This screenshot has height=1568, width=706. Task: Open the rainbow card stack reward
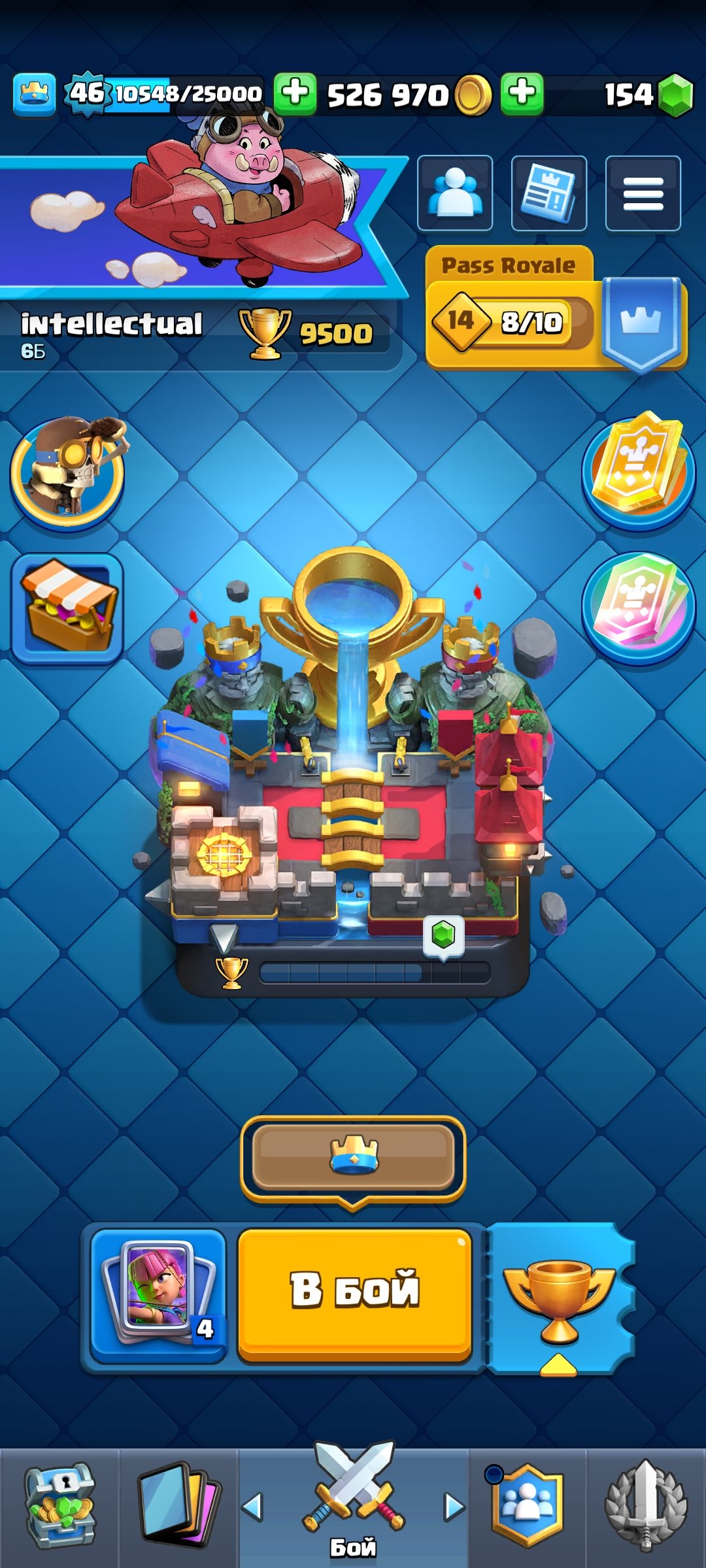638,608
